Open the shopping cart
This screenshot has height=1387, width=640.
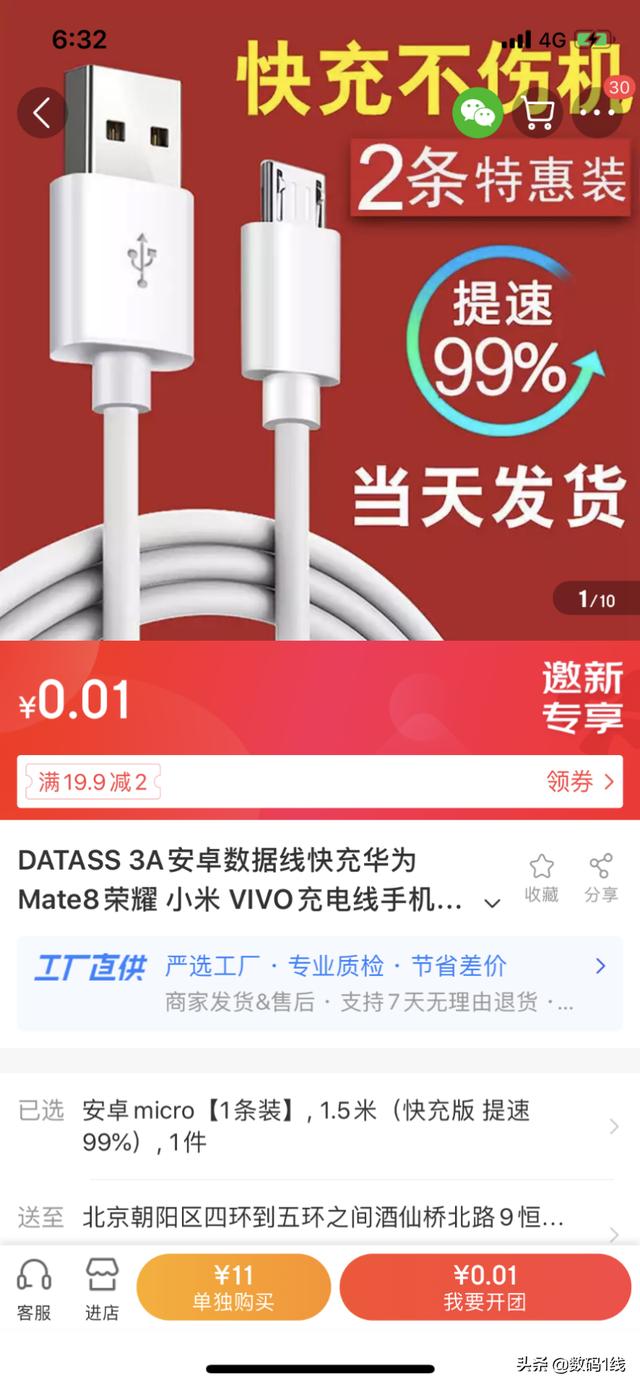(x=538, y=113)
